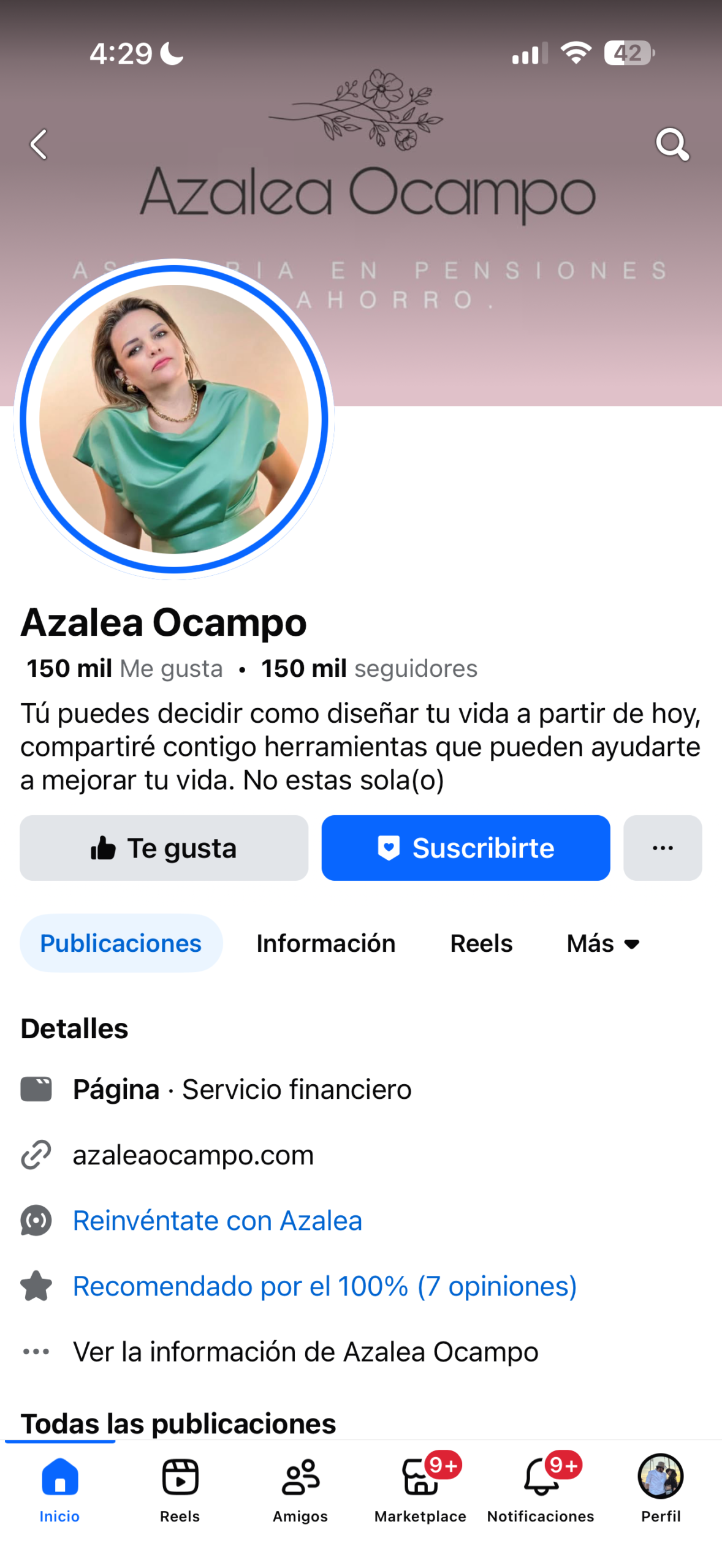The image size is (722, 1568).
Task: Select the Publicaciones tab
Action: click(120, 943)
